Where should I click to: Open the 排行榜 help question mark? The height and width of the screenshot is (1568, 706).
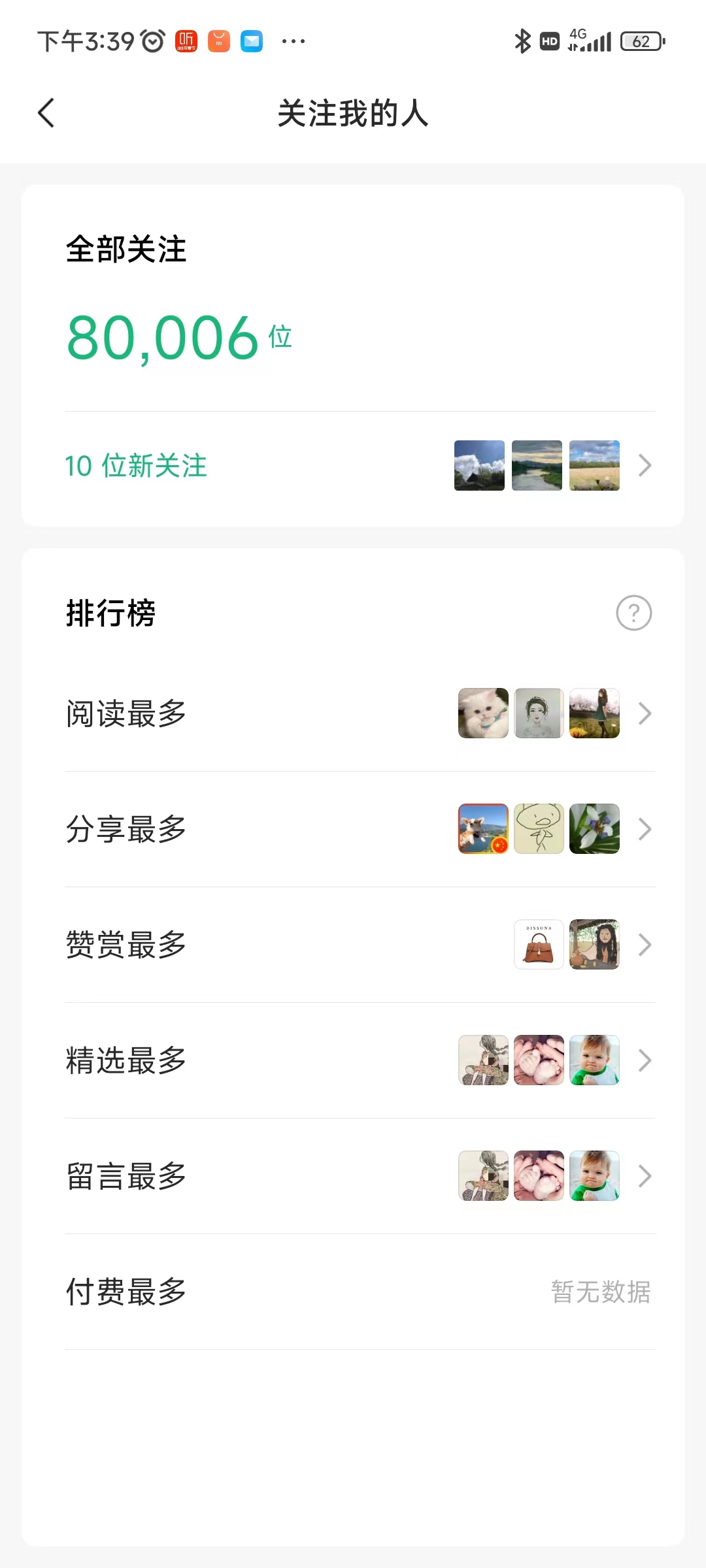point(633,613)
